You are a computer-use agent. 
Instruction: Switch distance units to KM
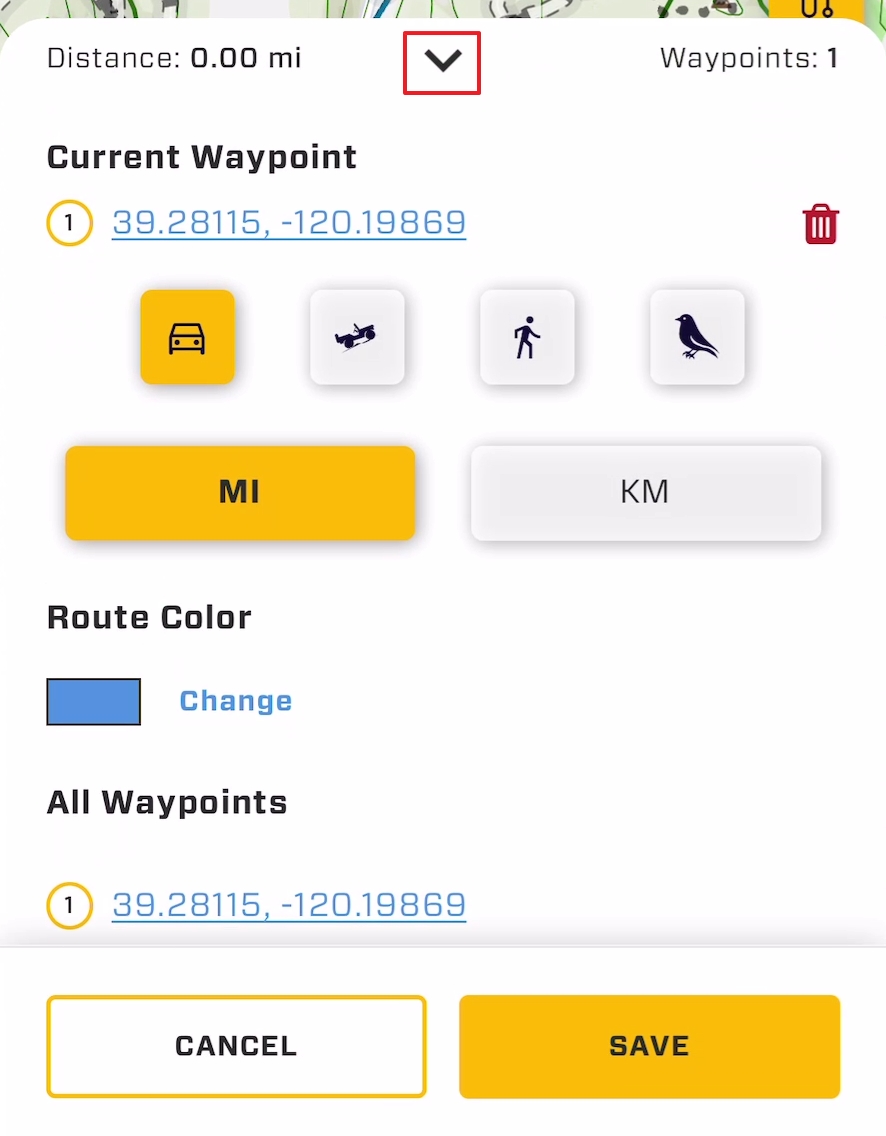pyautogui.click(x=645, y=492)
